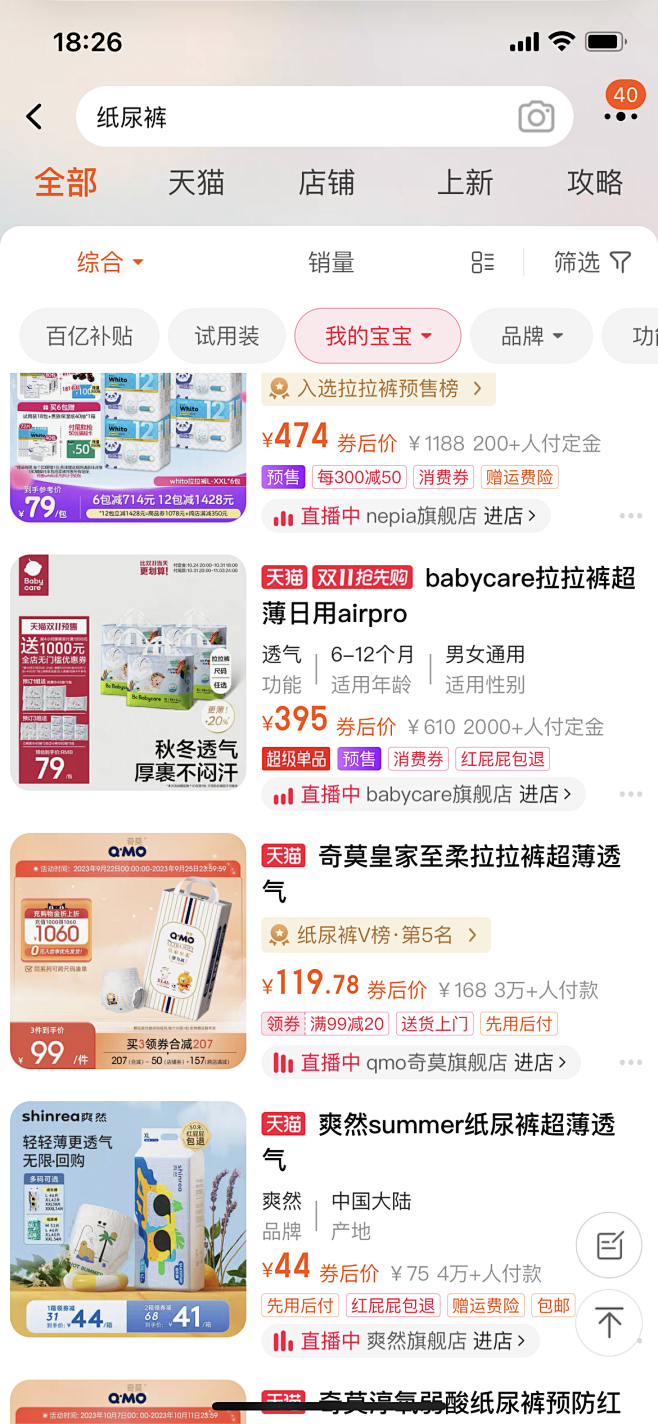Go back with the arrow icon
658x1424 pixels.
coord(35,117)
